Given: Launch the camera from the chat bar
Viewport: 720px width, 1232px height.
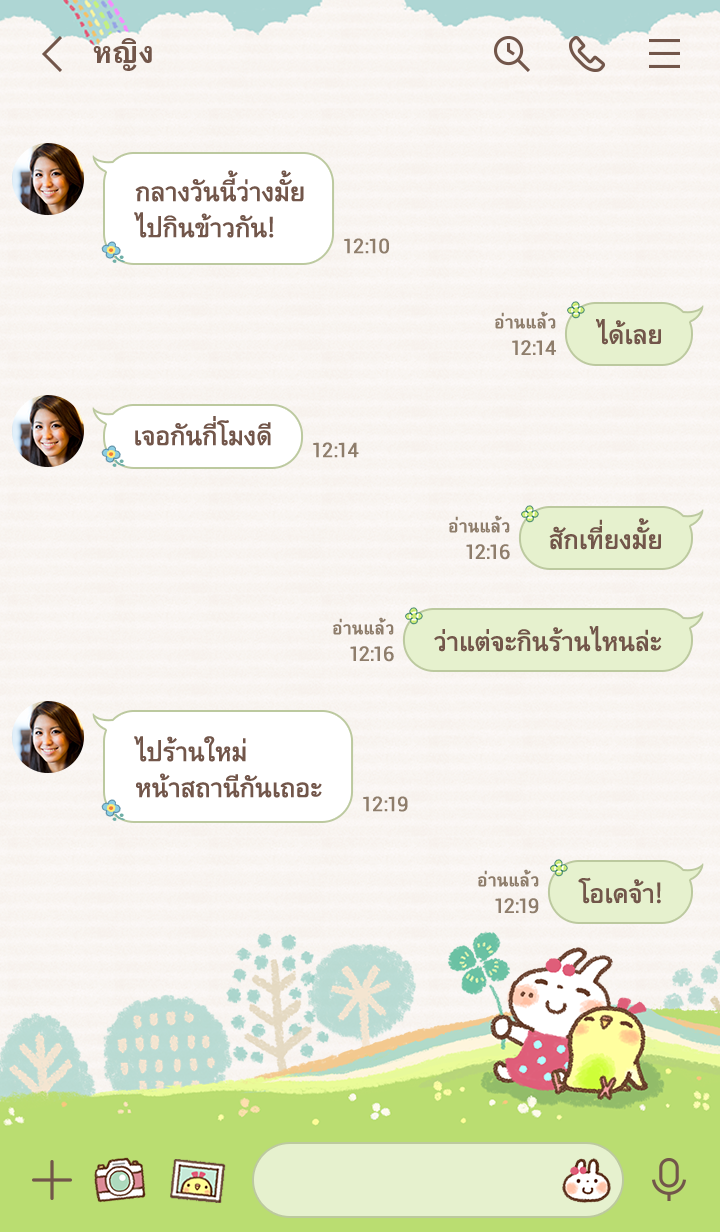Looking at the screenshot, I should point(120,1180).
